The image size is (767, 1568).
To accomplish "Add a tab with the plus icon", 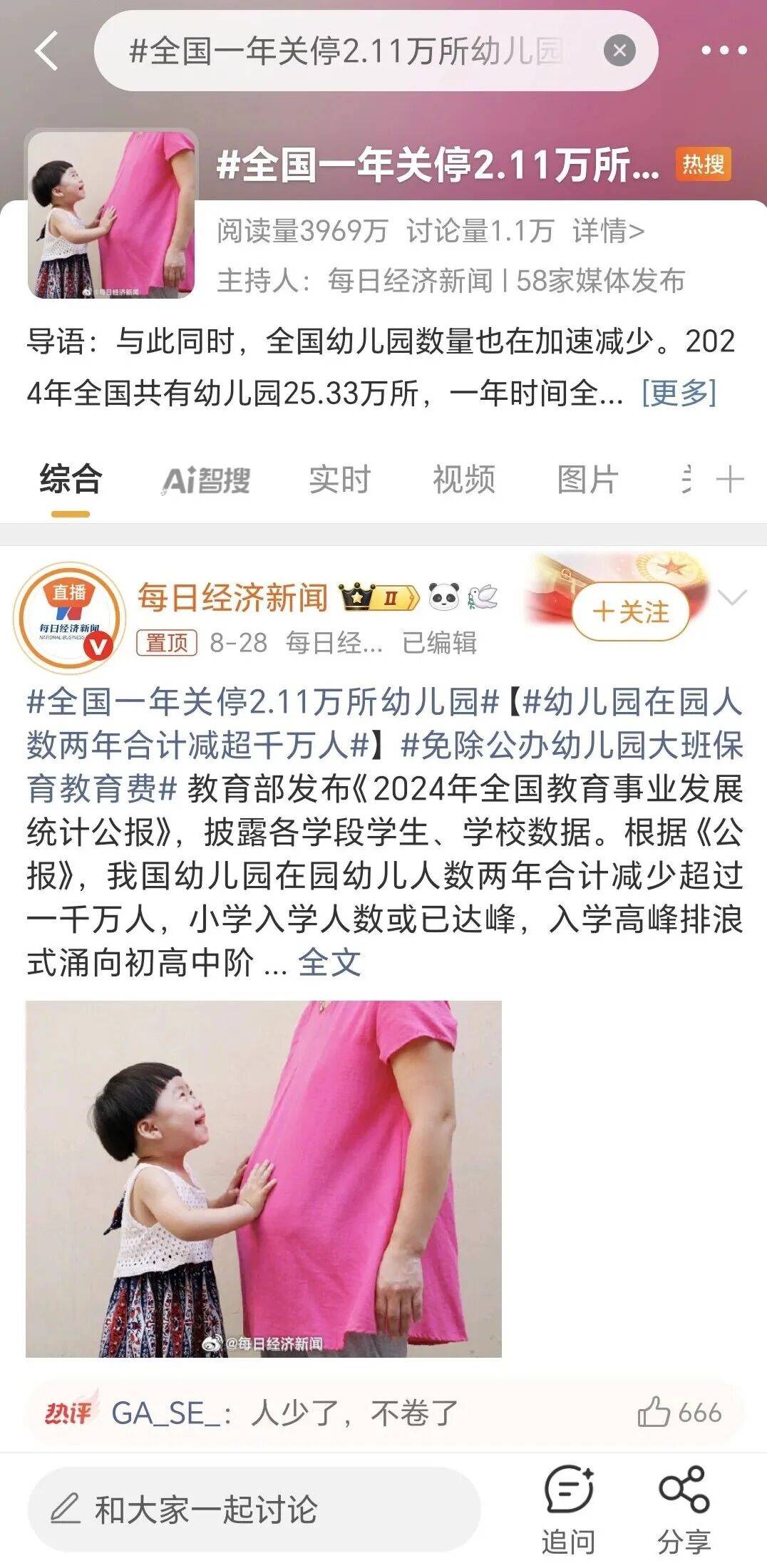I will point(730,480).
